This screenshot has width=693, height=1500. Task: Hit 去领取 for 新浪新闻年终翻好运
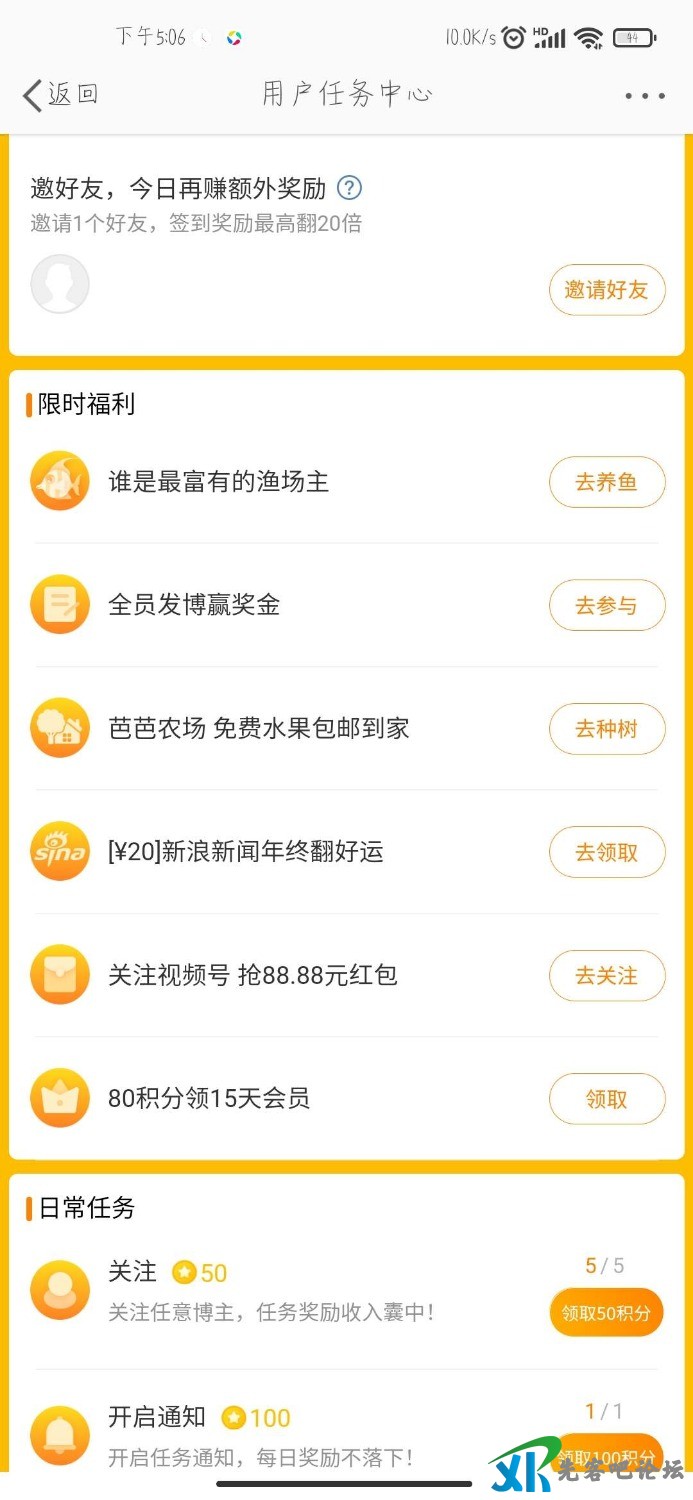(606, 853)
